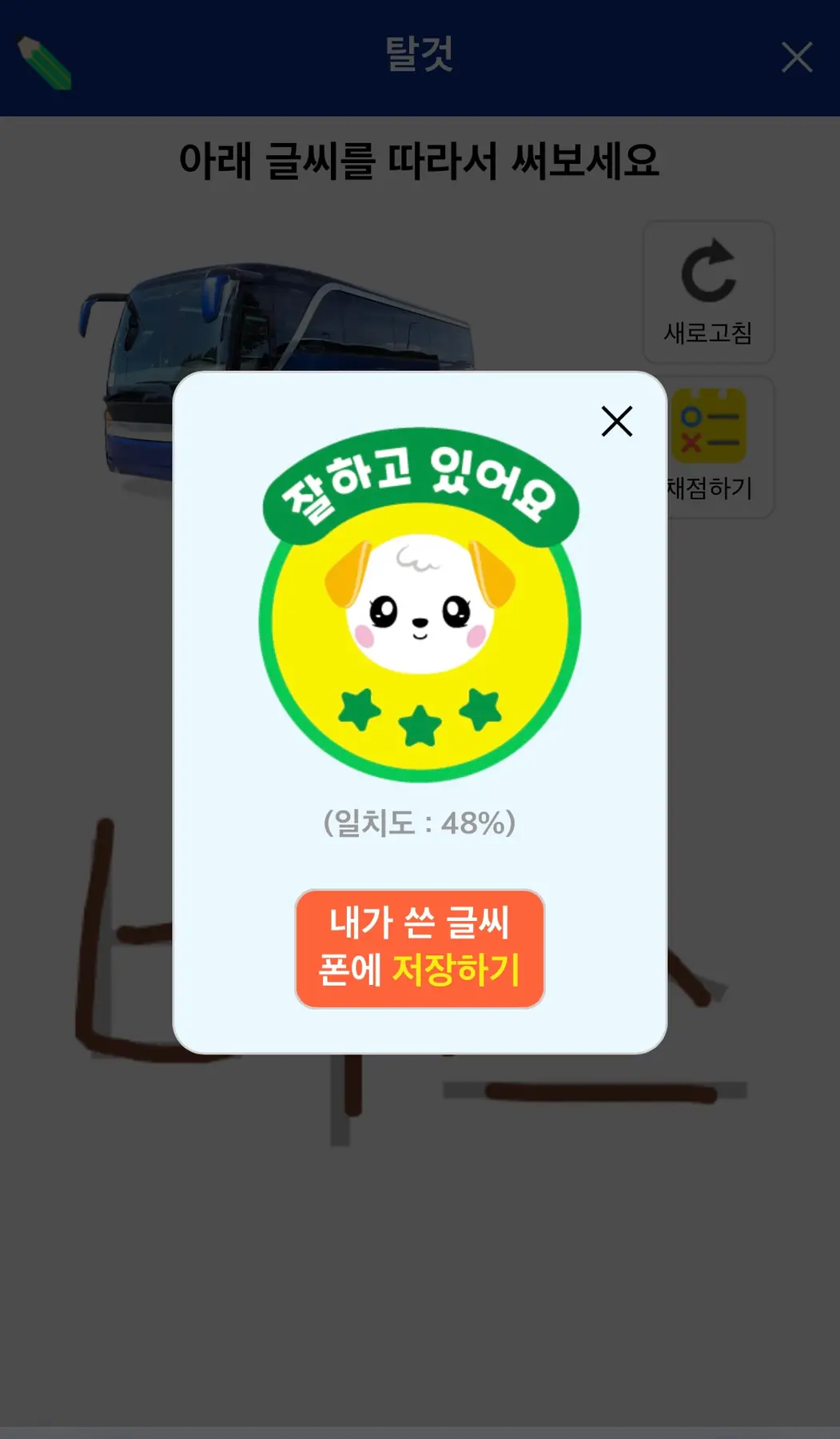Tap the 재점하기 scoring button
Viewport: 840px width, 1439px height.
tap(719, 448)
